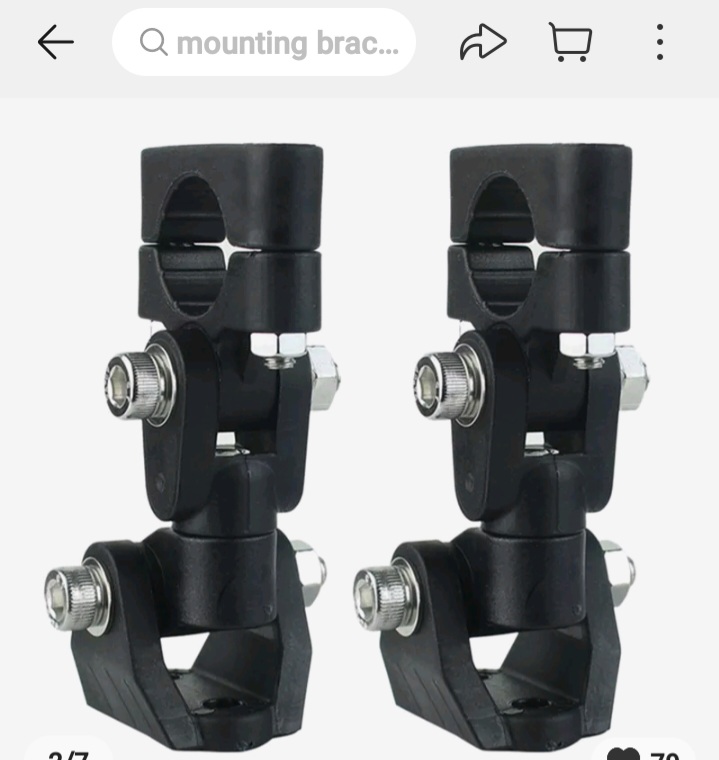Open the overflow menu
The width and height of the screenshot is (719, 760).
pyautogui.click(x=659, y=42)
